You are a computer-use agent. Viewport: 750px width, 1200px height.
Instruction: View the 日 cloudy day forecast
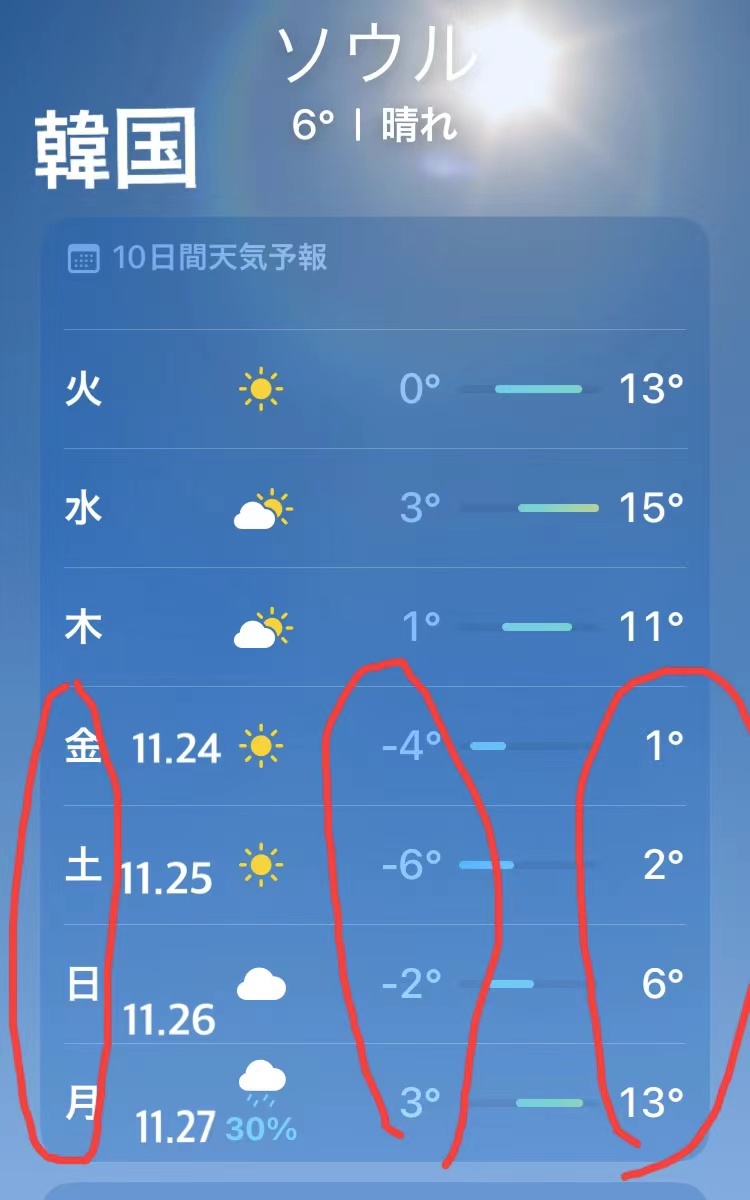pyautogui.click(x=375, y=984)
